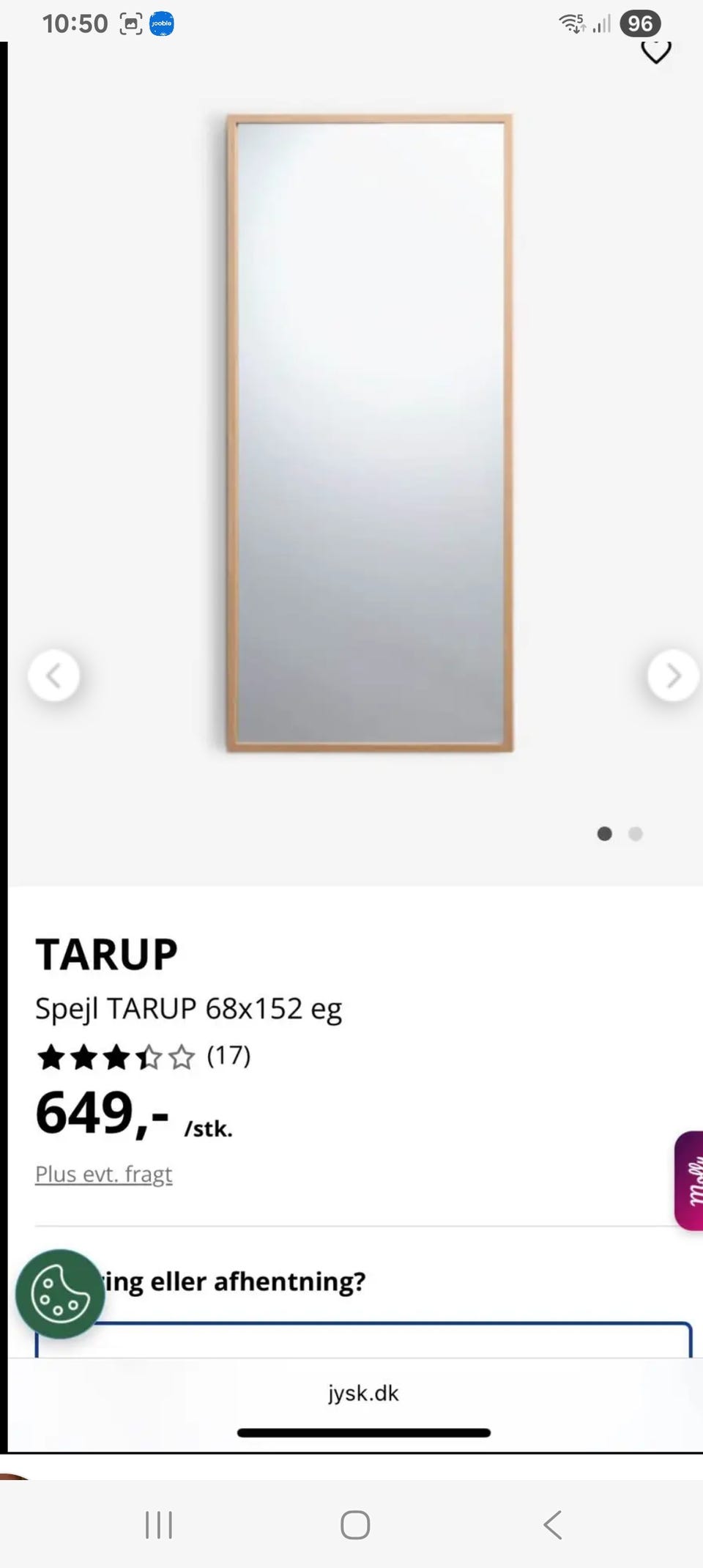Tap the battery percentage indicator
703x1568 pixels.
point(641,23)
